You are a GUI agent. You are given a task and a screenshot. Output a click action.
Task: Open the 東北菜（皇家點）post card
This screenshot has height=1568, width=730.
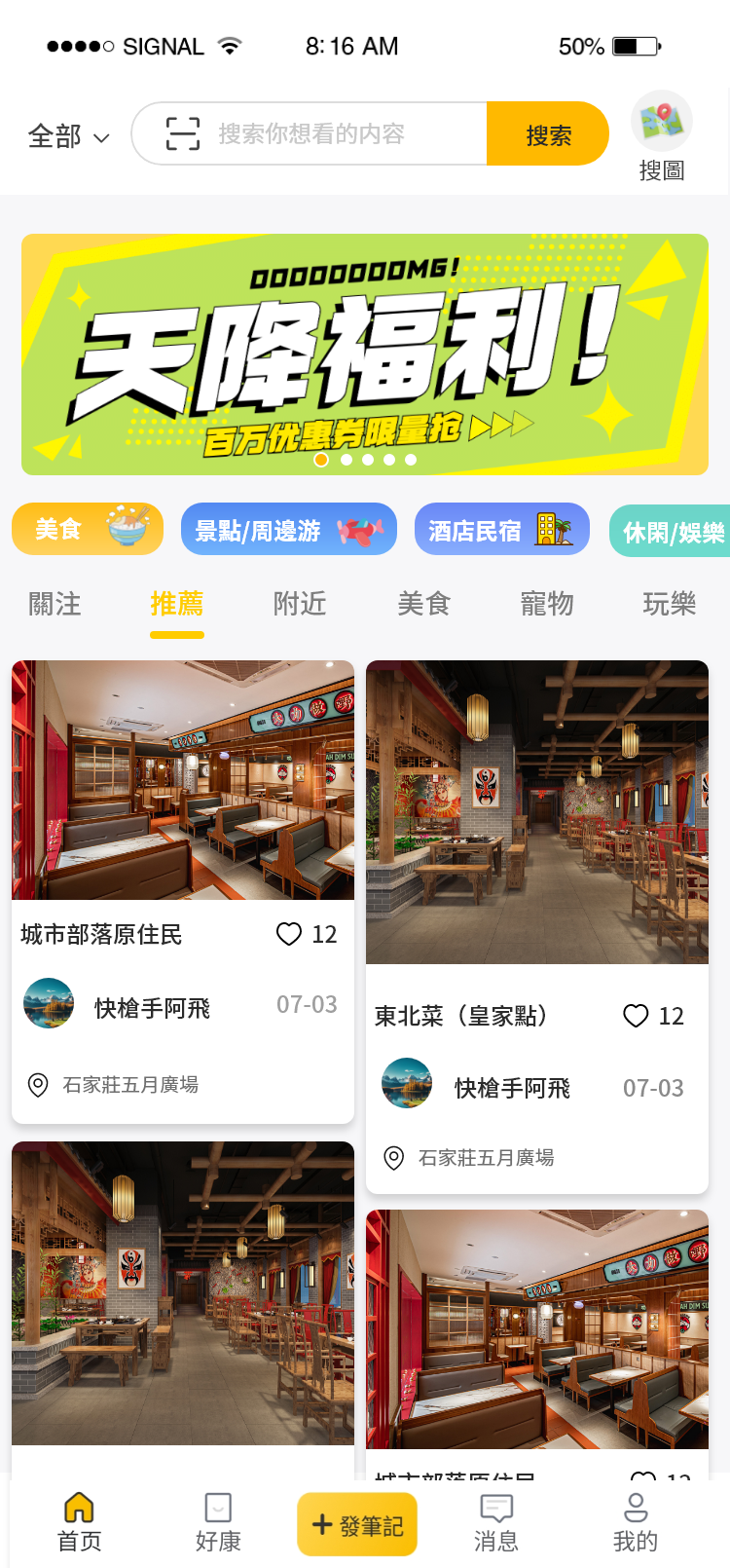point(537,813)
